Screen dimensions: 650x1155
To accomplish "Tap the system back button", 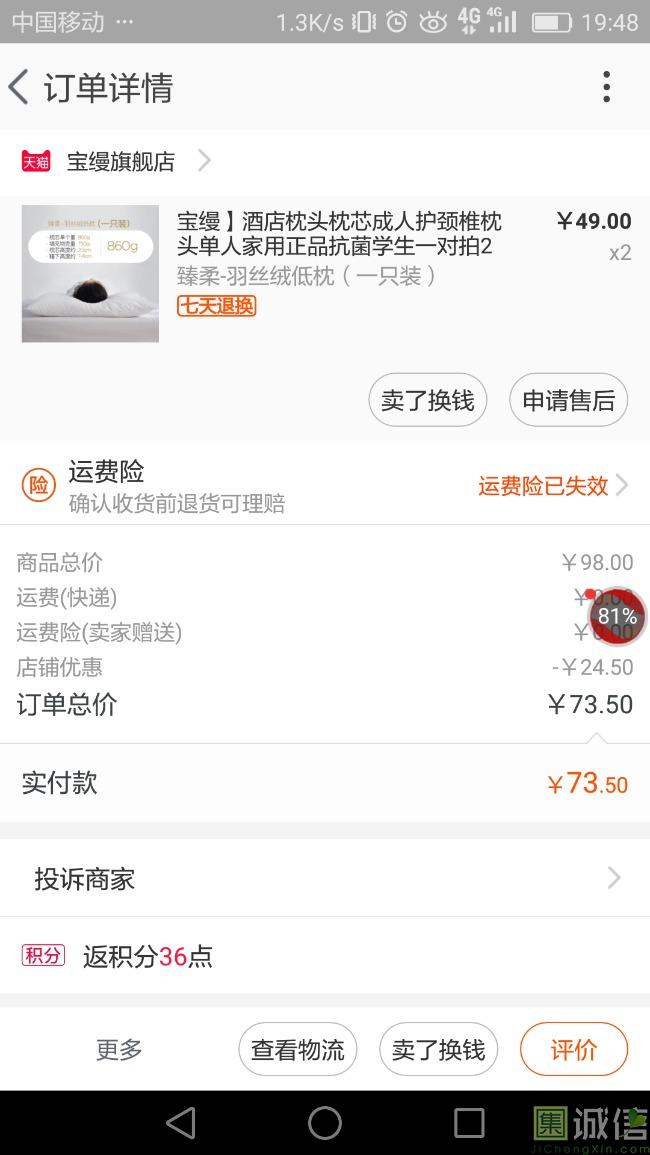I will point(181,1123).
